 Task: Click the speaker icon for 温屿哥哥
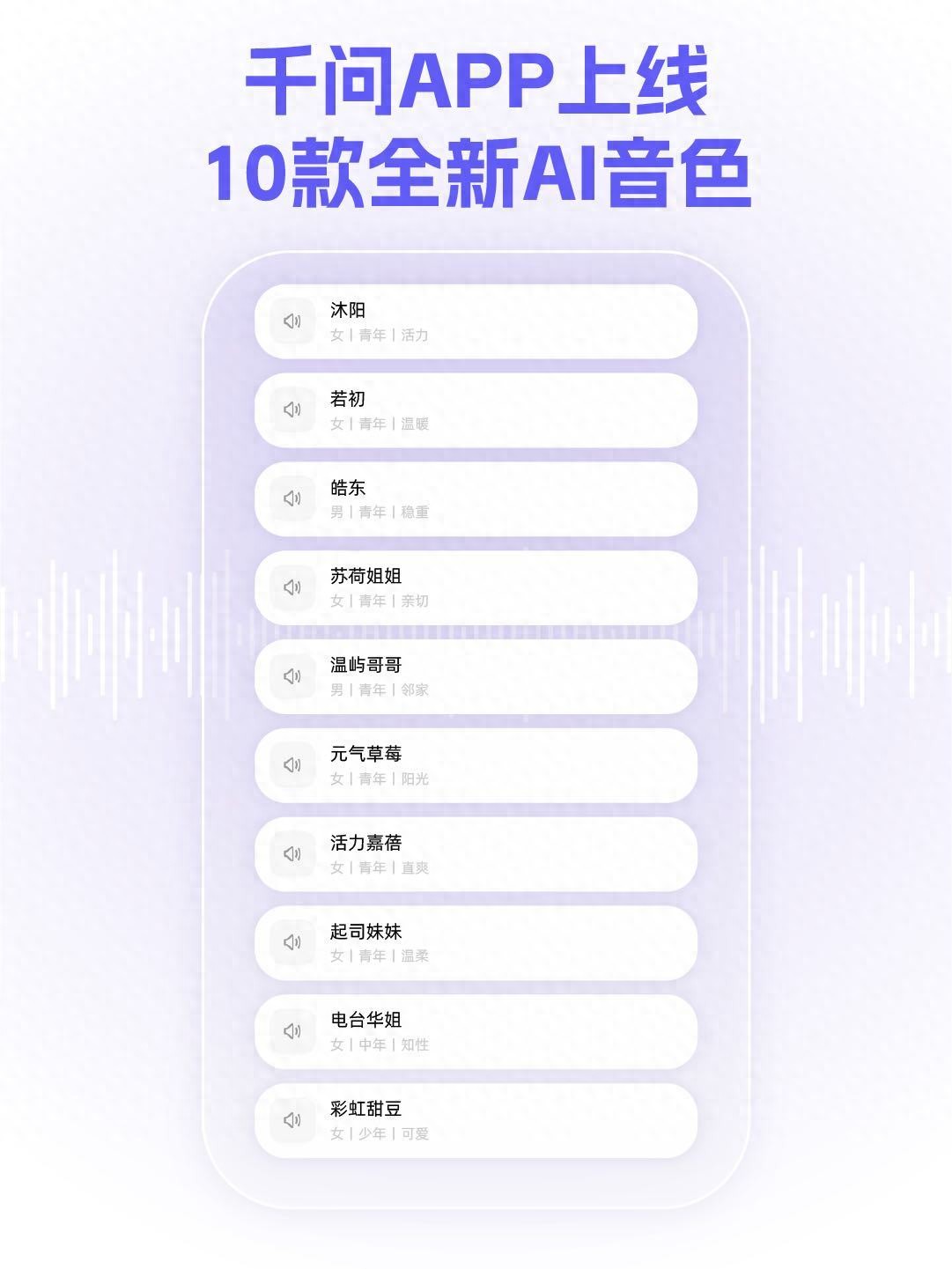(294, 677)
